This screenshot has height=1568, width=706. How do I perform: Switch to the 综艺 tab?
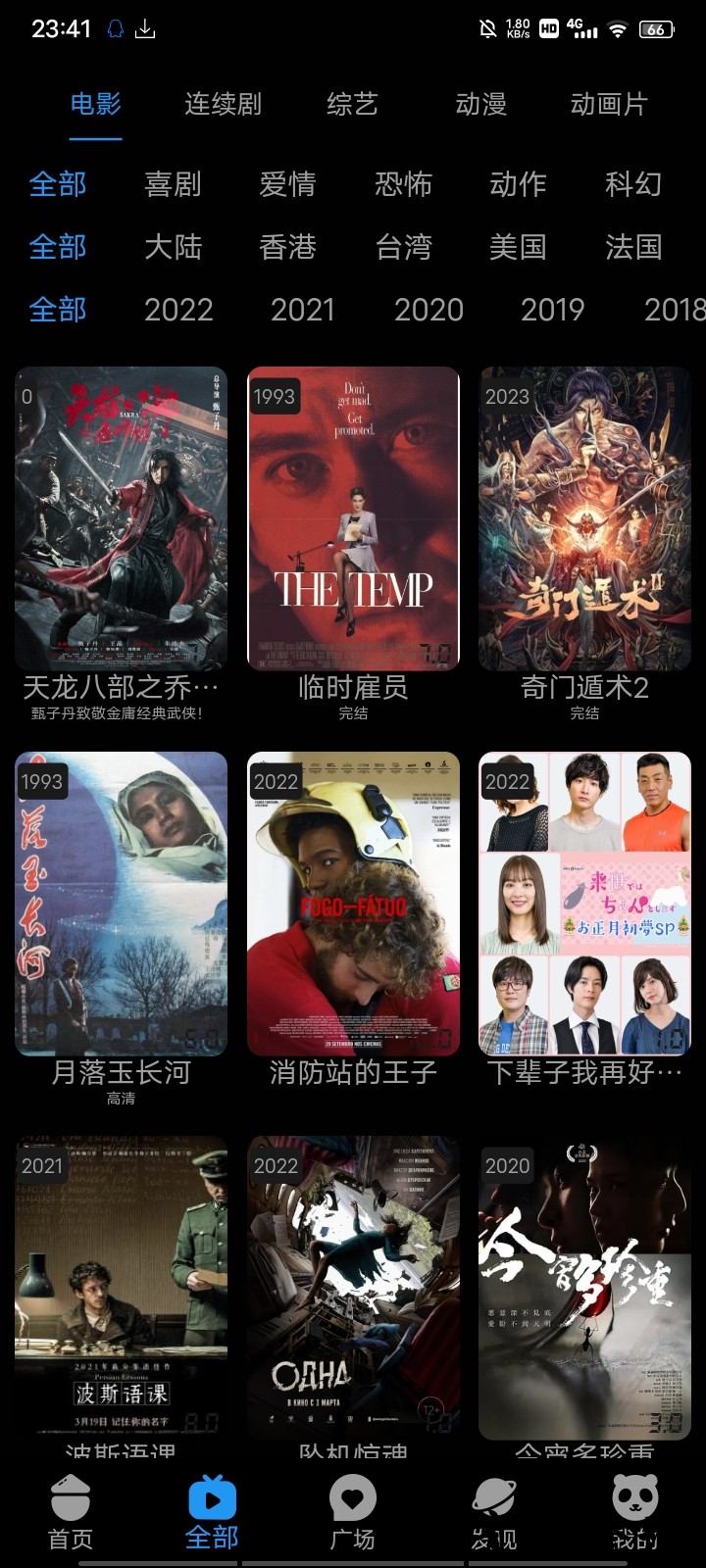[352, 104]
